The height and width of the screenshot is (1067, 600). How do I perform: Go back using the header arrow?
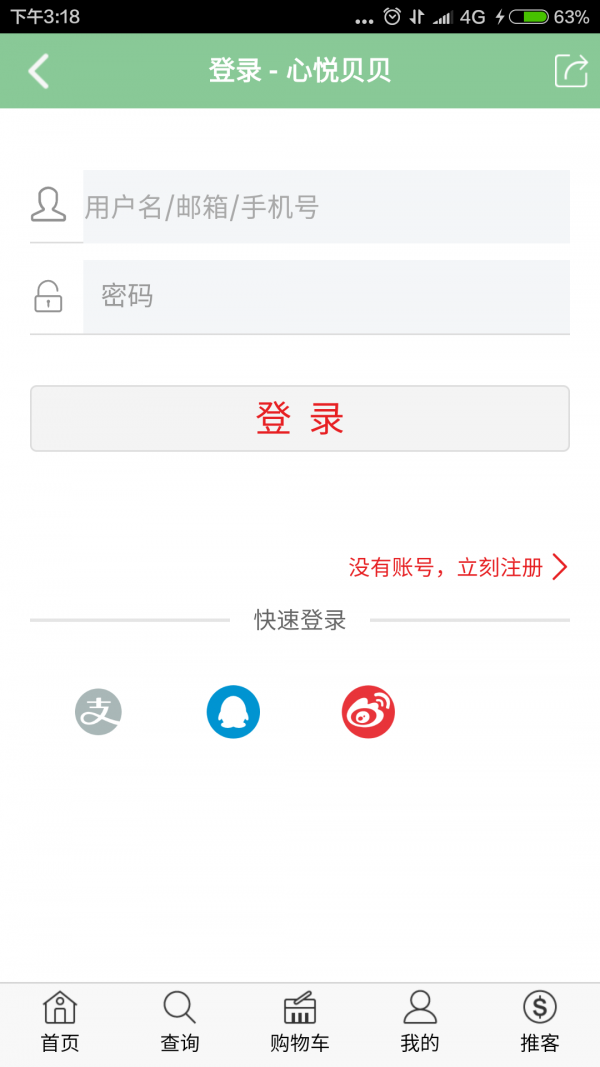coord(39,71)
